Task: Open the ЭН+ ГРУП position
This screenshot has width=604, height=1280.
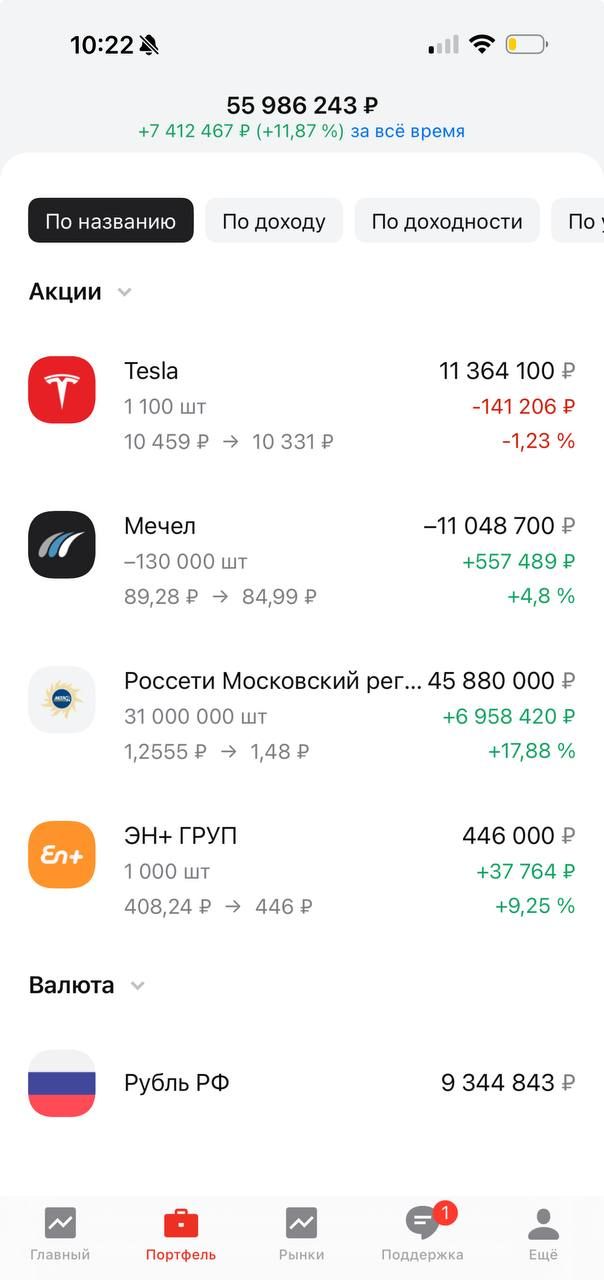Action: [301, 870]
